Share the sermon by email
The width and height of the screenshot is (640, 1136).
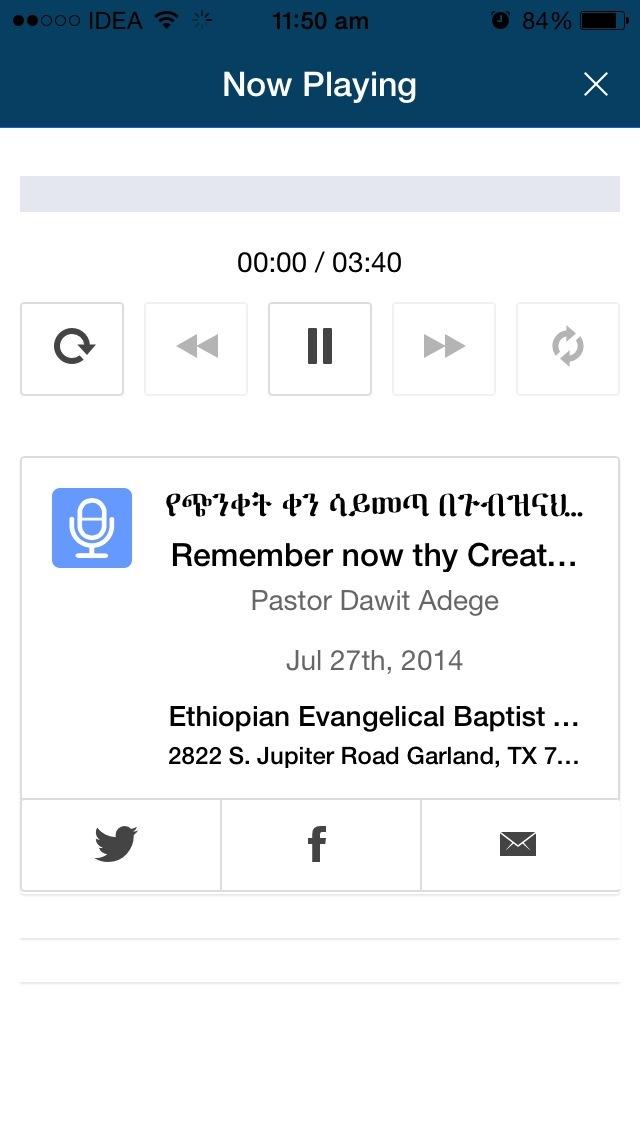point(519,845)
